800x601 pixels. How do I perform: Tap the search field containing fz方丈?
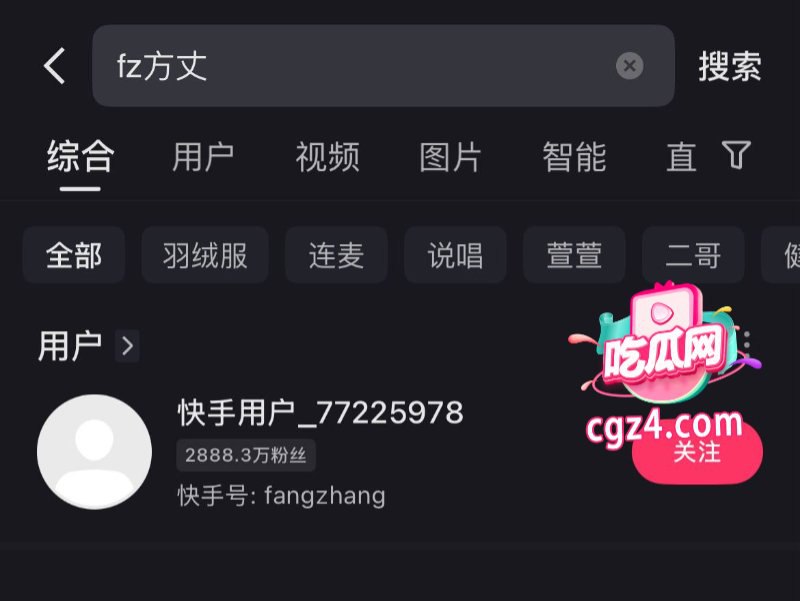(350, 66)
